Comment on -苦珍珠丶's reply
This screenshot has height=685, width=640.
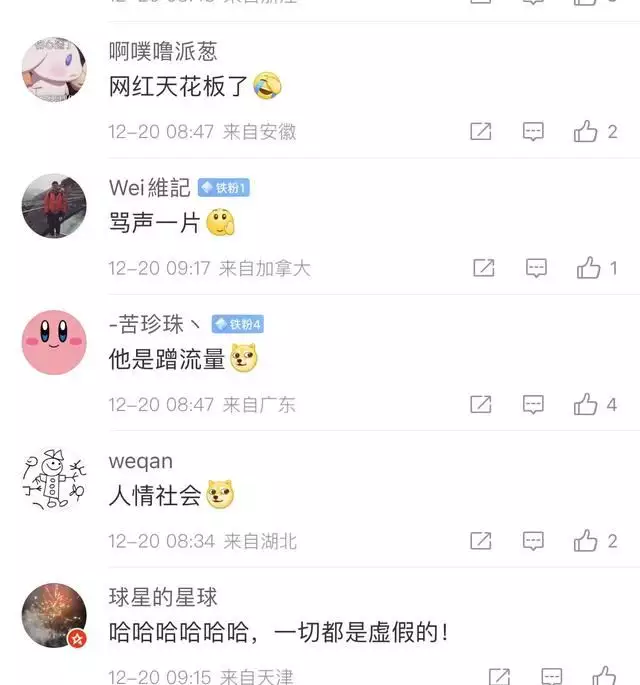(534, 404)
